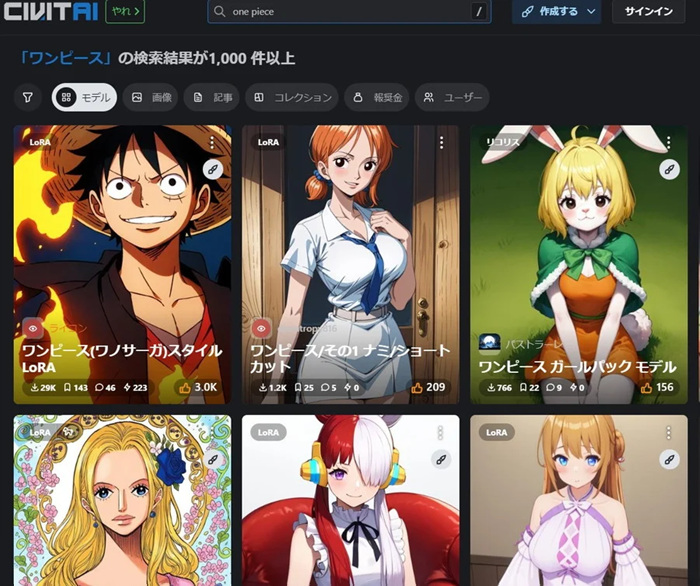The height and width of the screenshot is (586, 700).
Task: Go to the Civitai home logo
Action: [x=48, y=12]
